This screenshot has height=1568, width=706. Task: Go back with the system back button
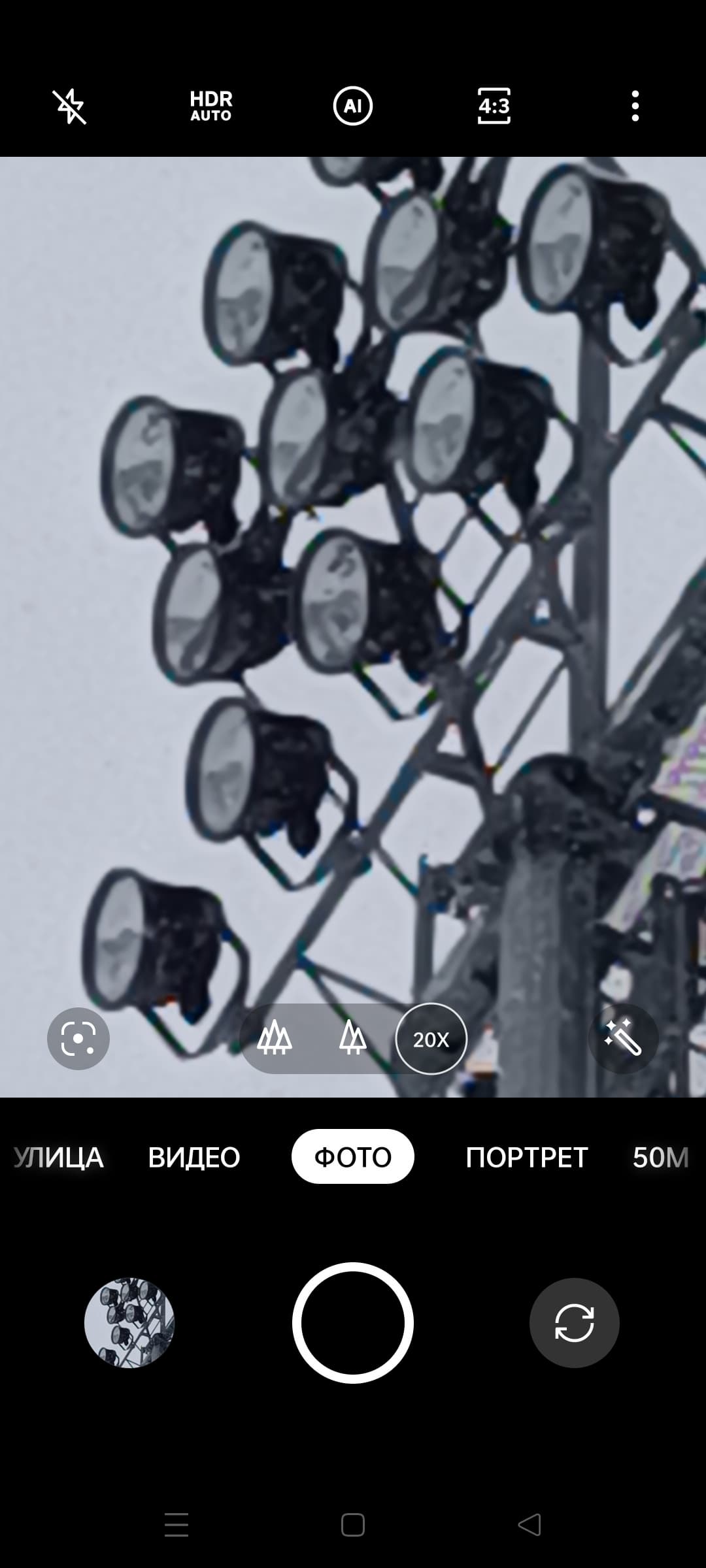pos(529,1525)
